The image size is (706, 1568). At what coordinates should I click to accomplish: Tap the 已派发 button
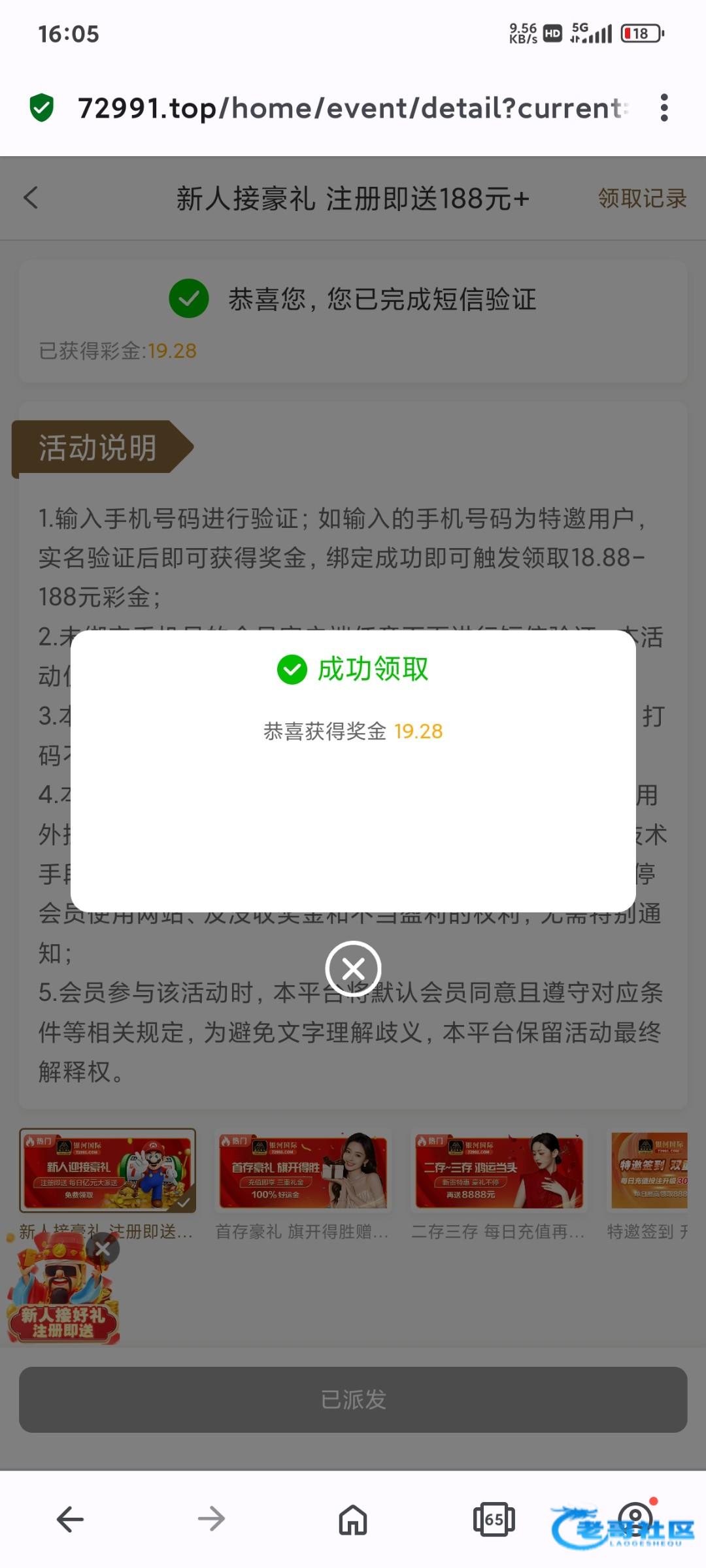point(353,1399)
